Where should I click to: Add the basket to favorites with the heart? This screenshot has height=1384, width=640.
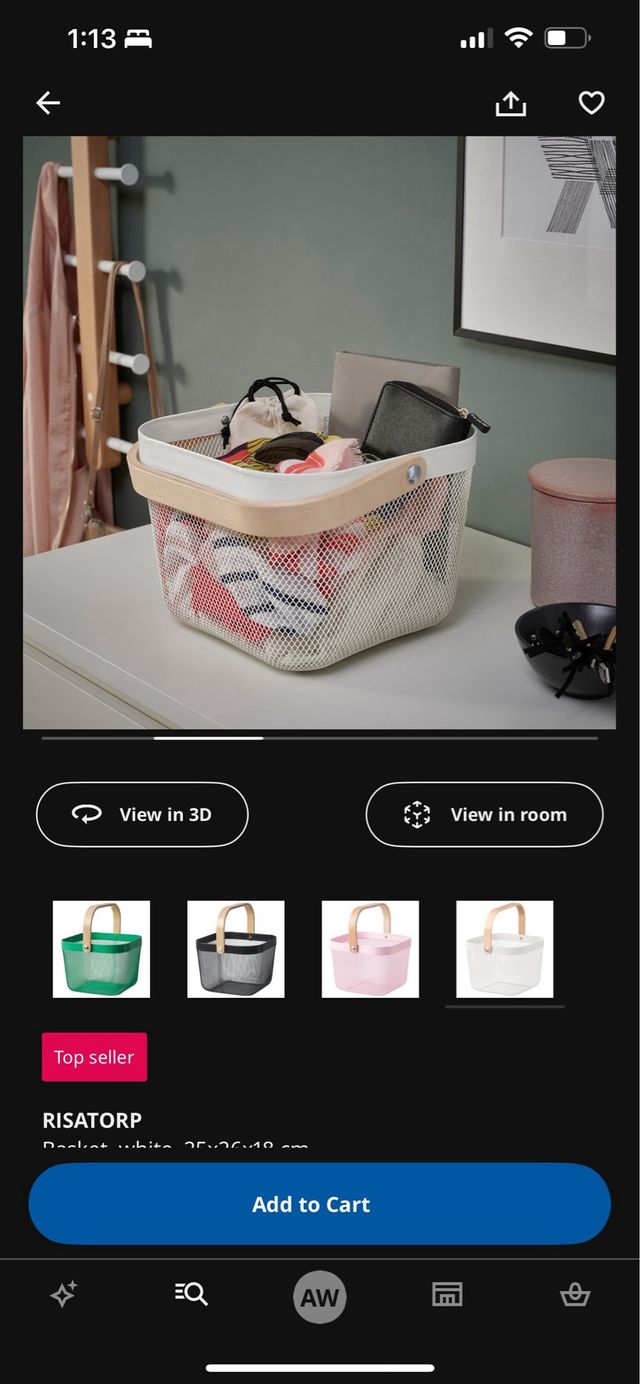(x=592, y=103)
